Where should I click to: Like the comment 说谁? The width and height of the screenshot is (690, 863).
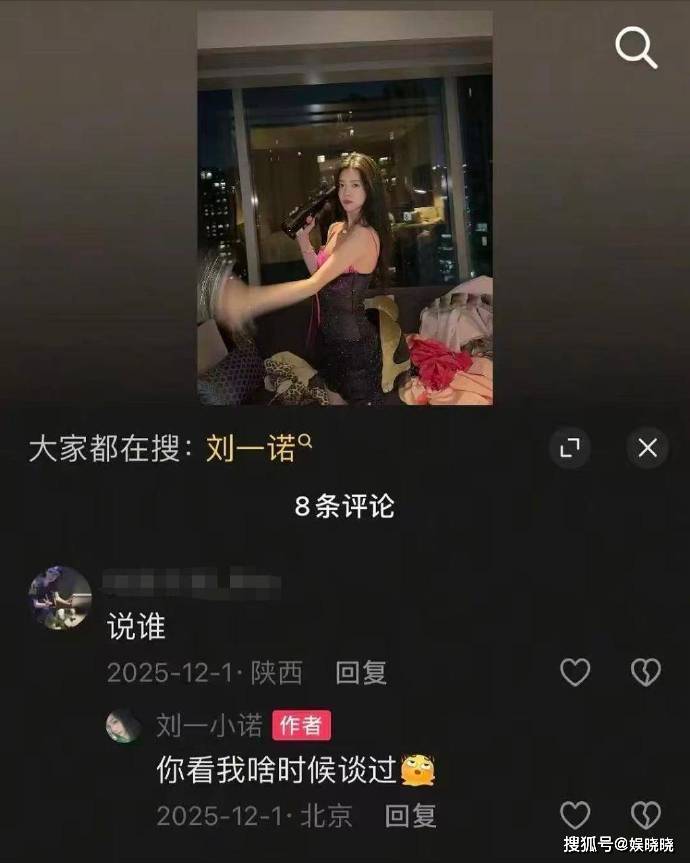pyautogui.click(x=575, y=673)
